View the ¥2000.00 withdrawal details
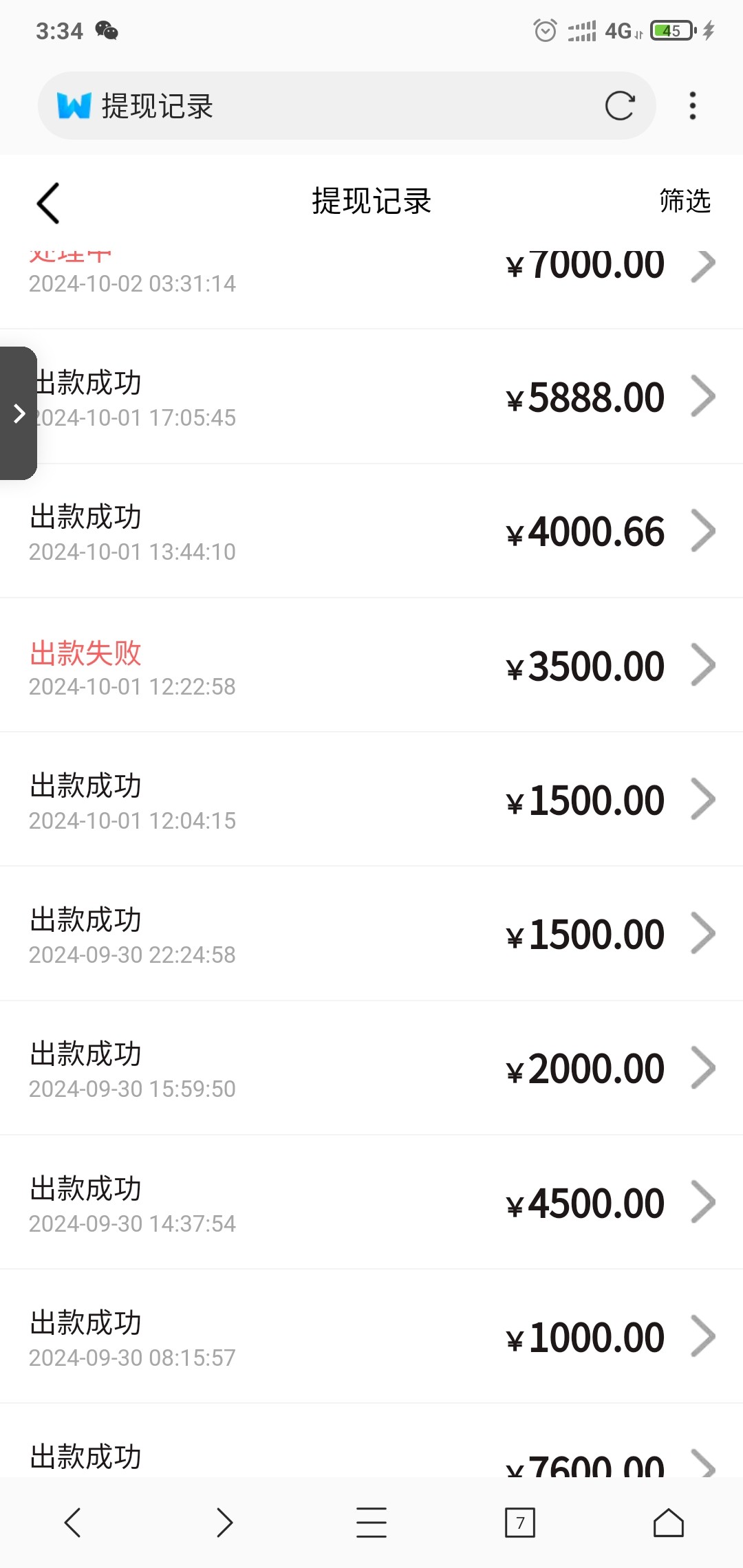The image size is (743, 1568). (x=371, y=1068)
